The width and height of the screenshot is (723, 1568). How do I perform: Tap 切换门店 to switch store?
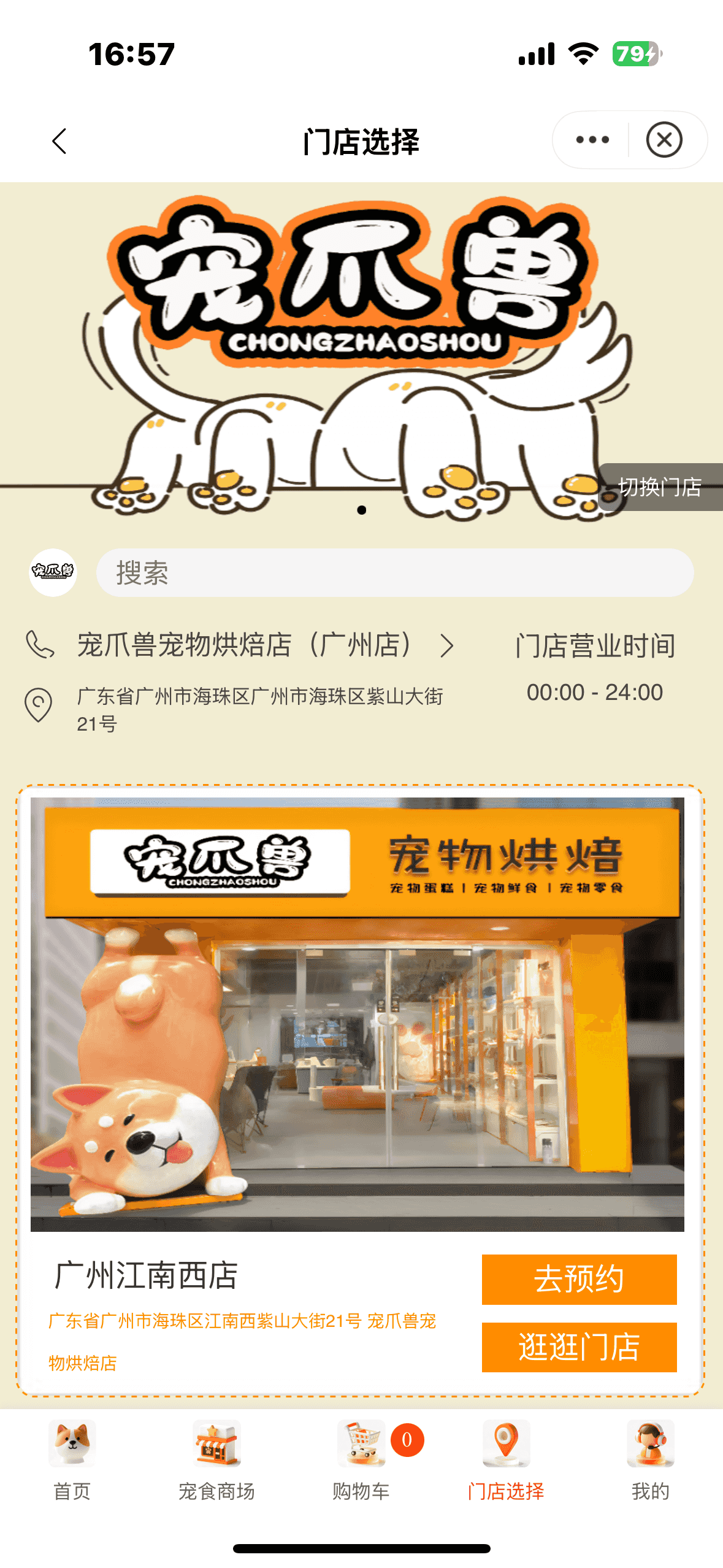[x=660, y=487]
